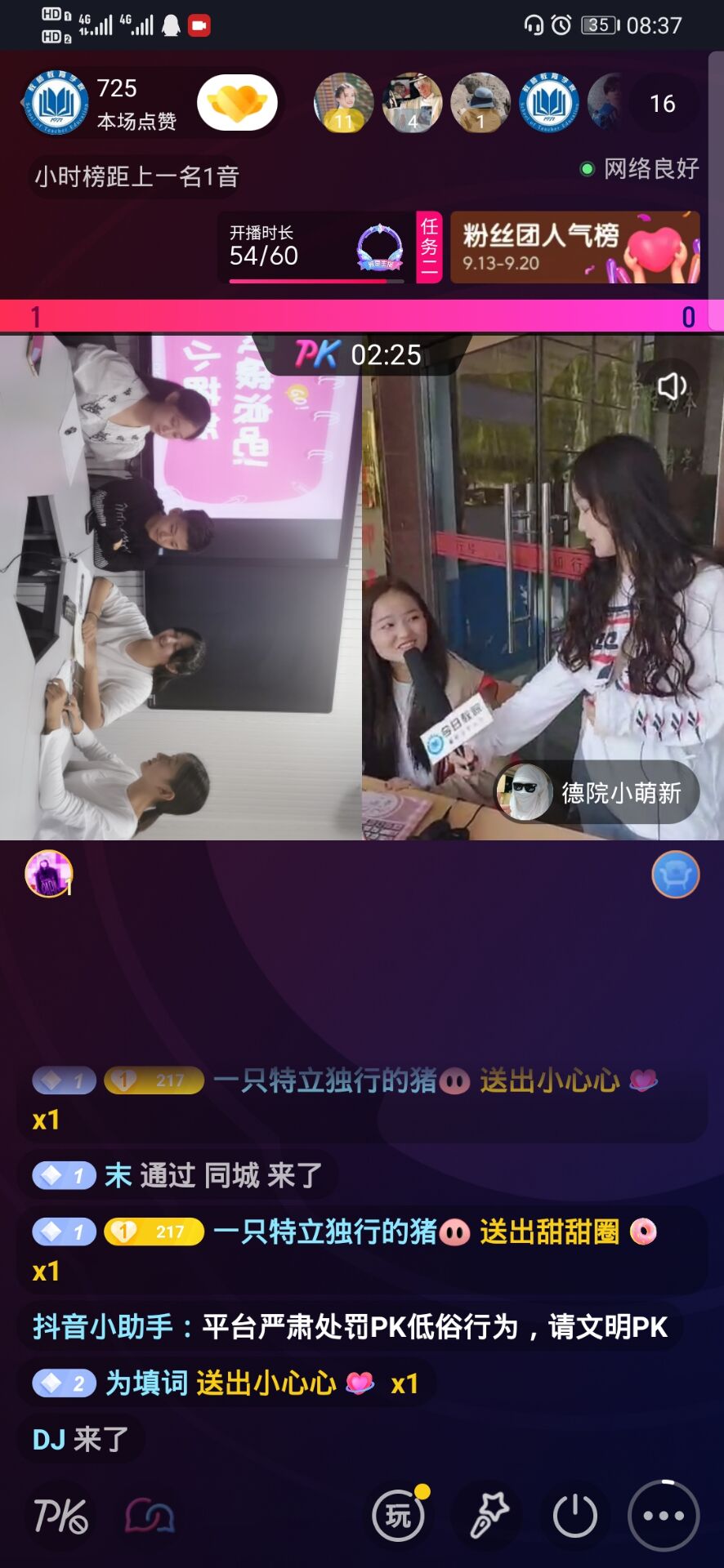Open top viewer avatar with badge 11
This screenshot has height=1568, width=724.
[x=344, y=103]
